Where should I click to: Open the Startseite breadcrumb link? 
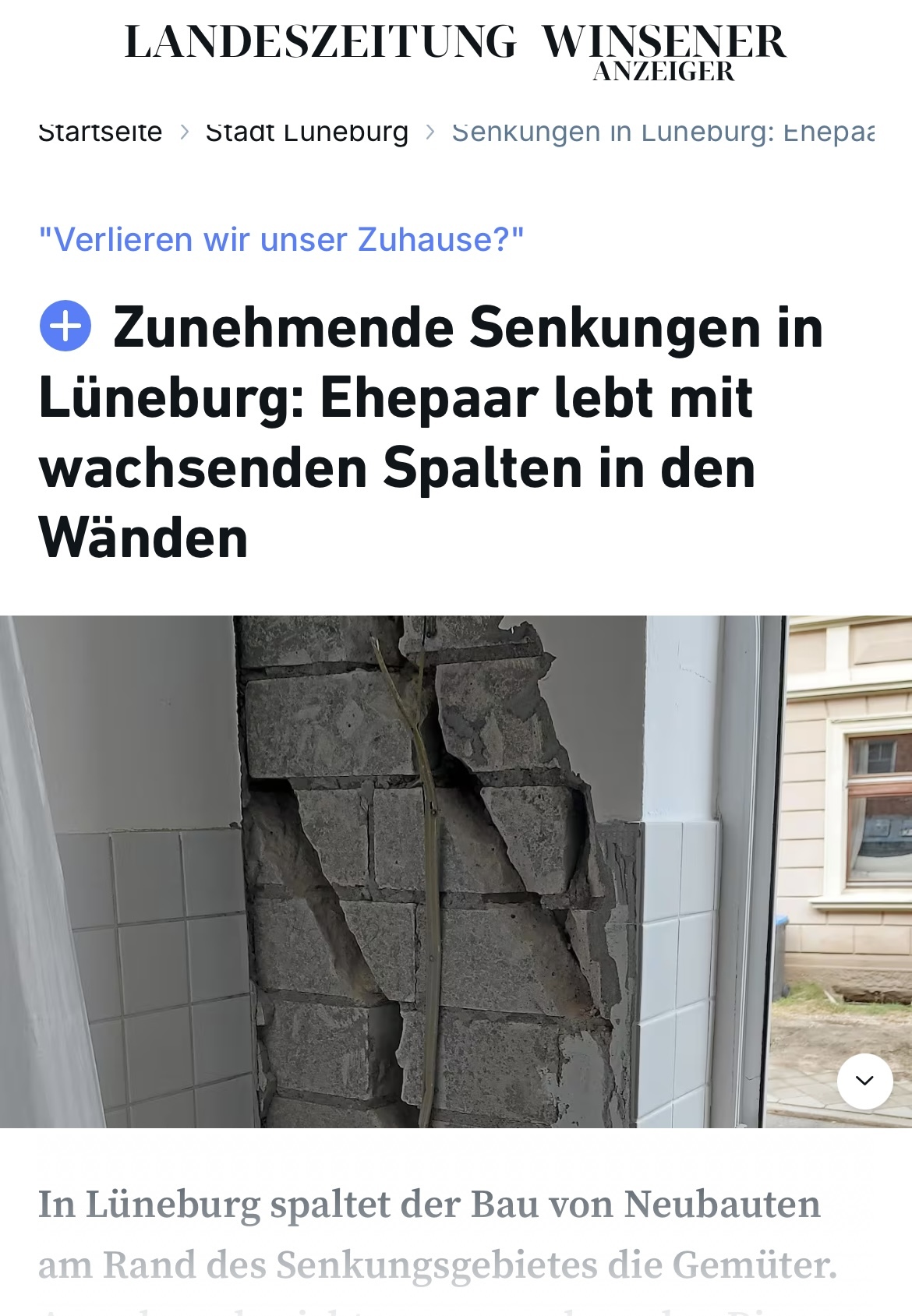tap(100, 132)
